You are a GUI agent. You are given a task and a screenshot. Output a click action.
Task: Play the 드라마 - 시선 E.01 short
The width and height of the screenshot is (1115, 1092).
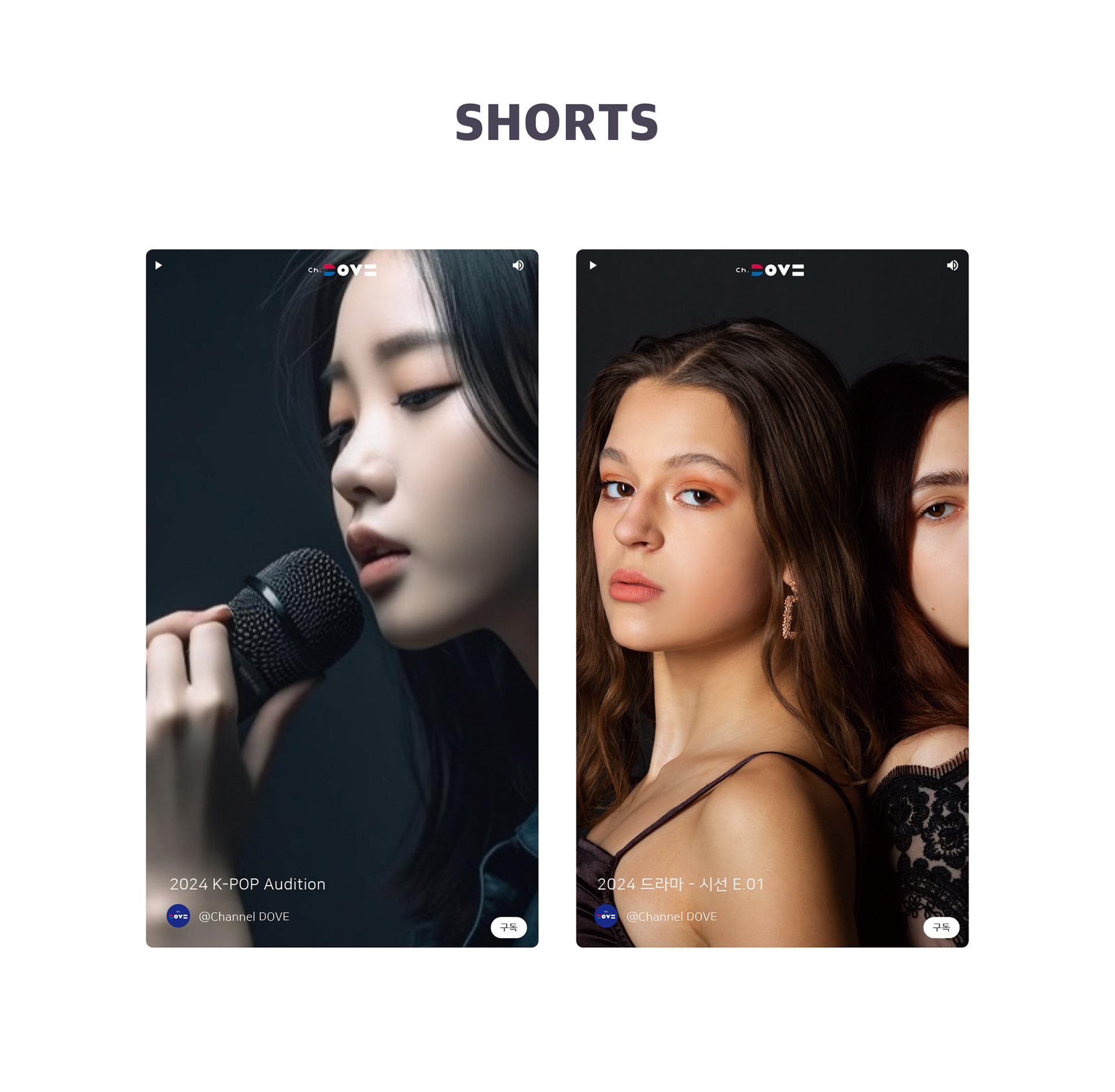[592, 265]
